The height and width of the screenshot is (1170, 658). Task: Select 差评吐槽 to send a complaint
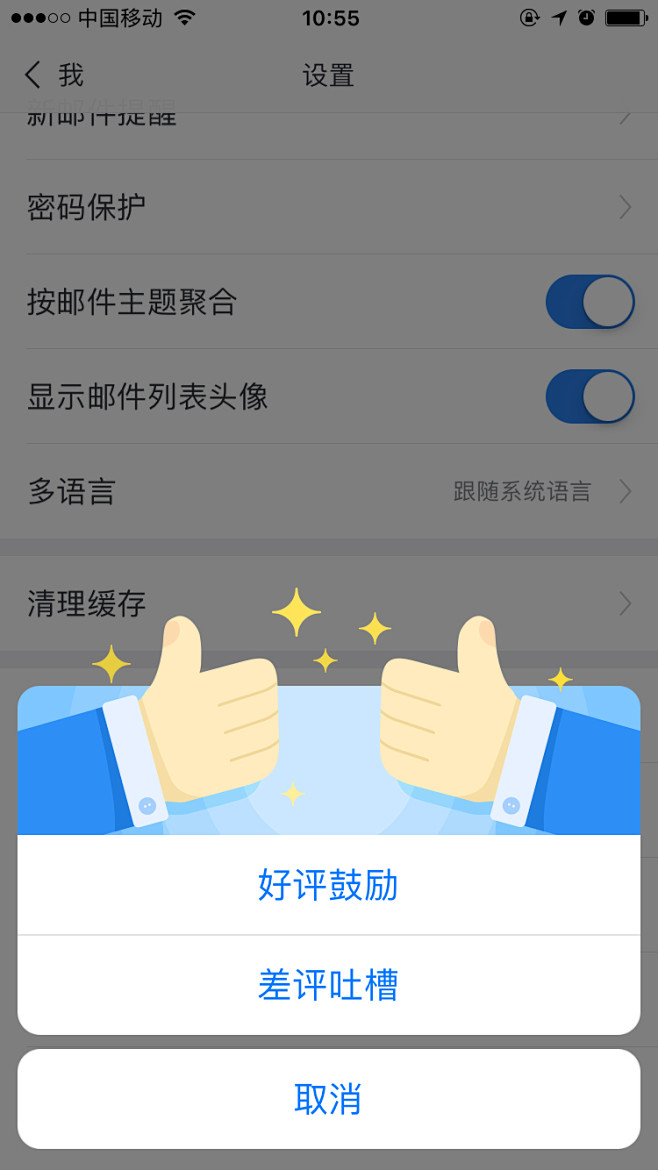pos(328,985)
